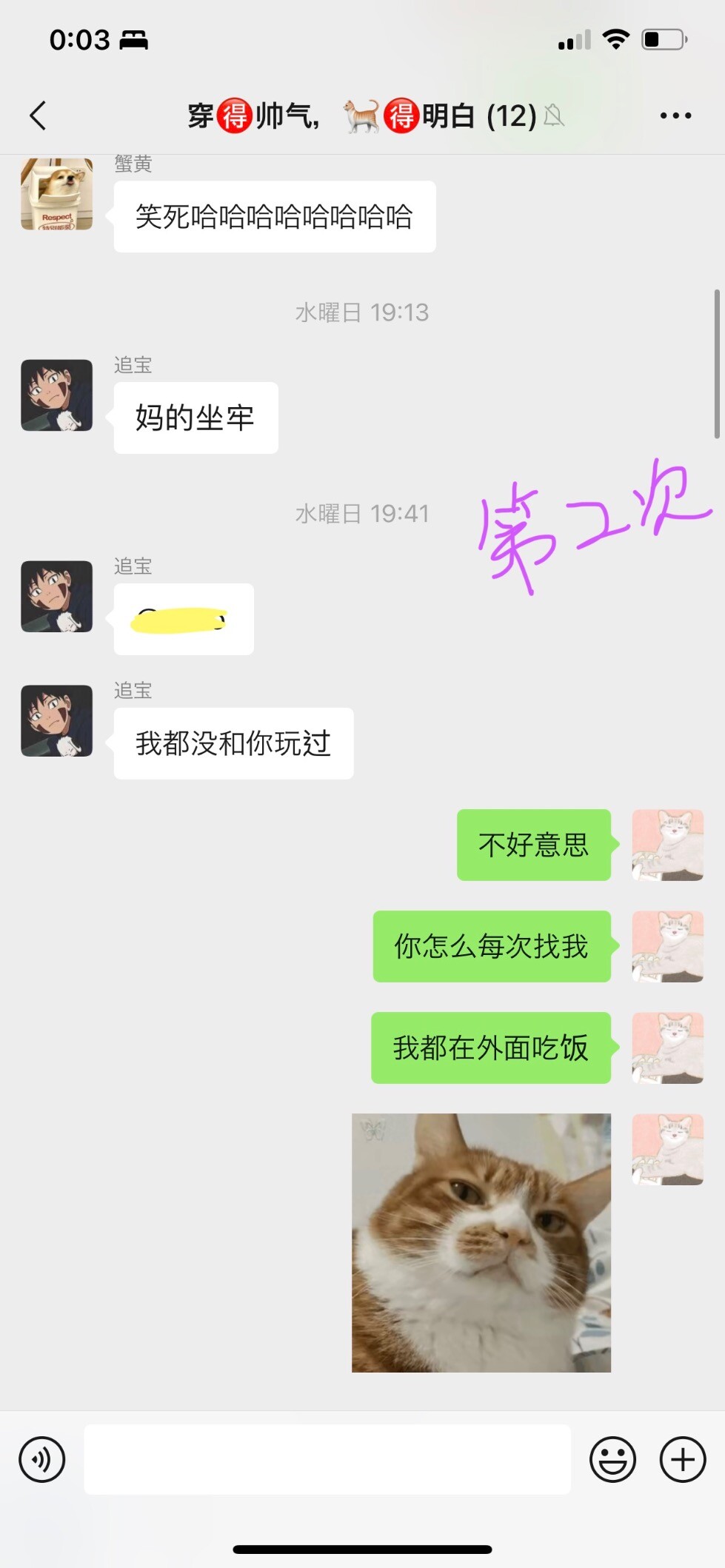Open the sent cat photo
This screenshot has height=1568, width=725.
pos(481,1242)
